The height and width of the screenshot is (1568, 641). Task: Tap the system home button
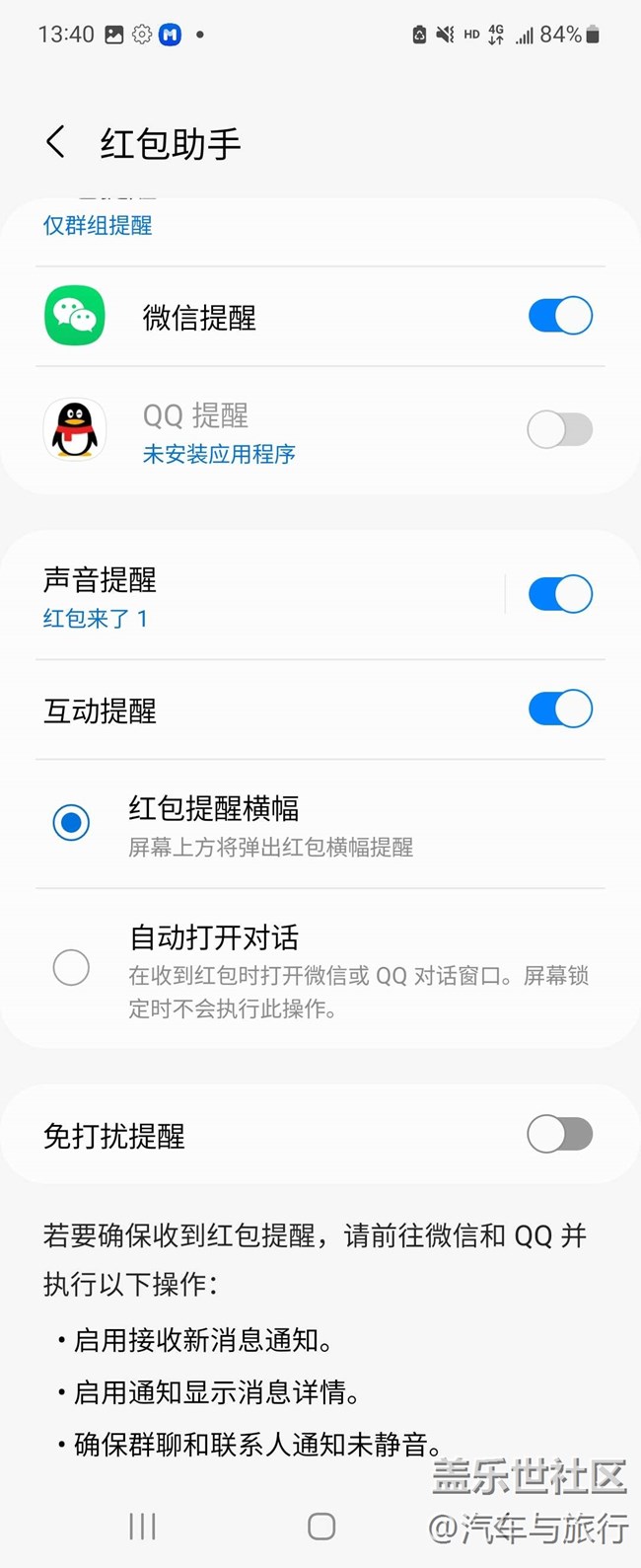pyautogui.click(x=321, y=1527)
